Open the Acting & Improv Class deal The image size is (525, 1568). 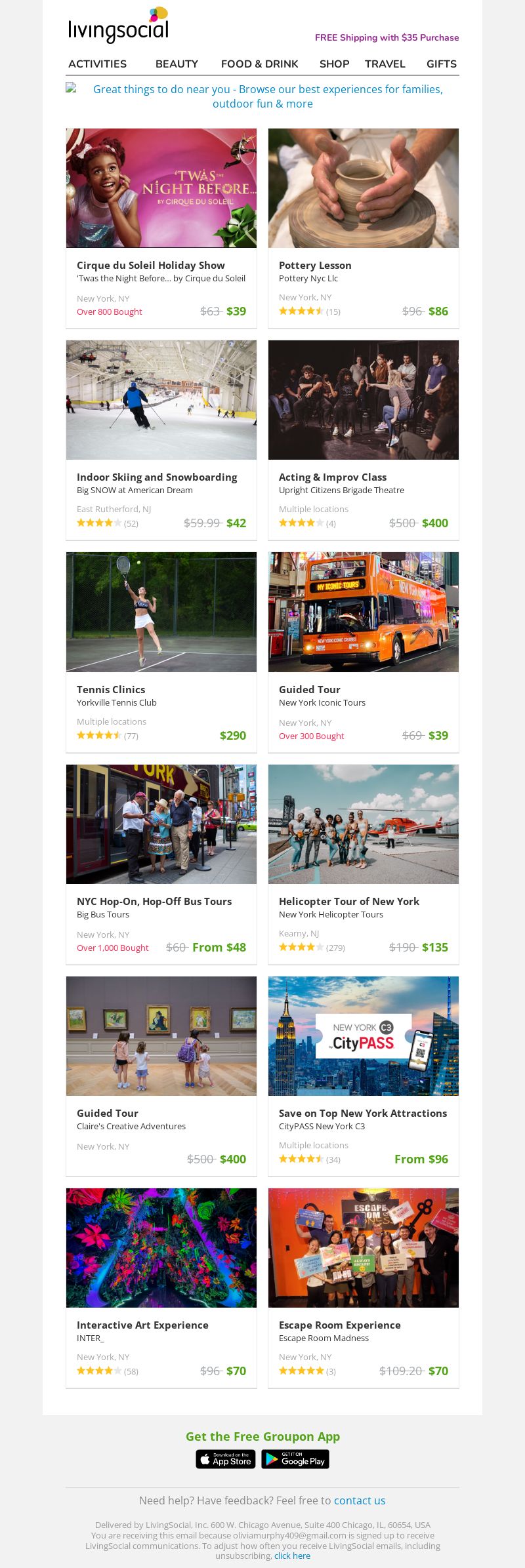click(332, 477)
